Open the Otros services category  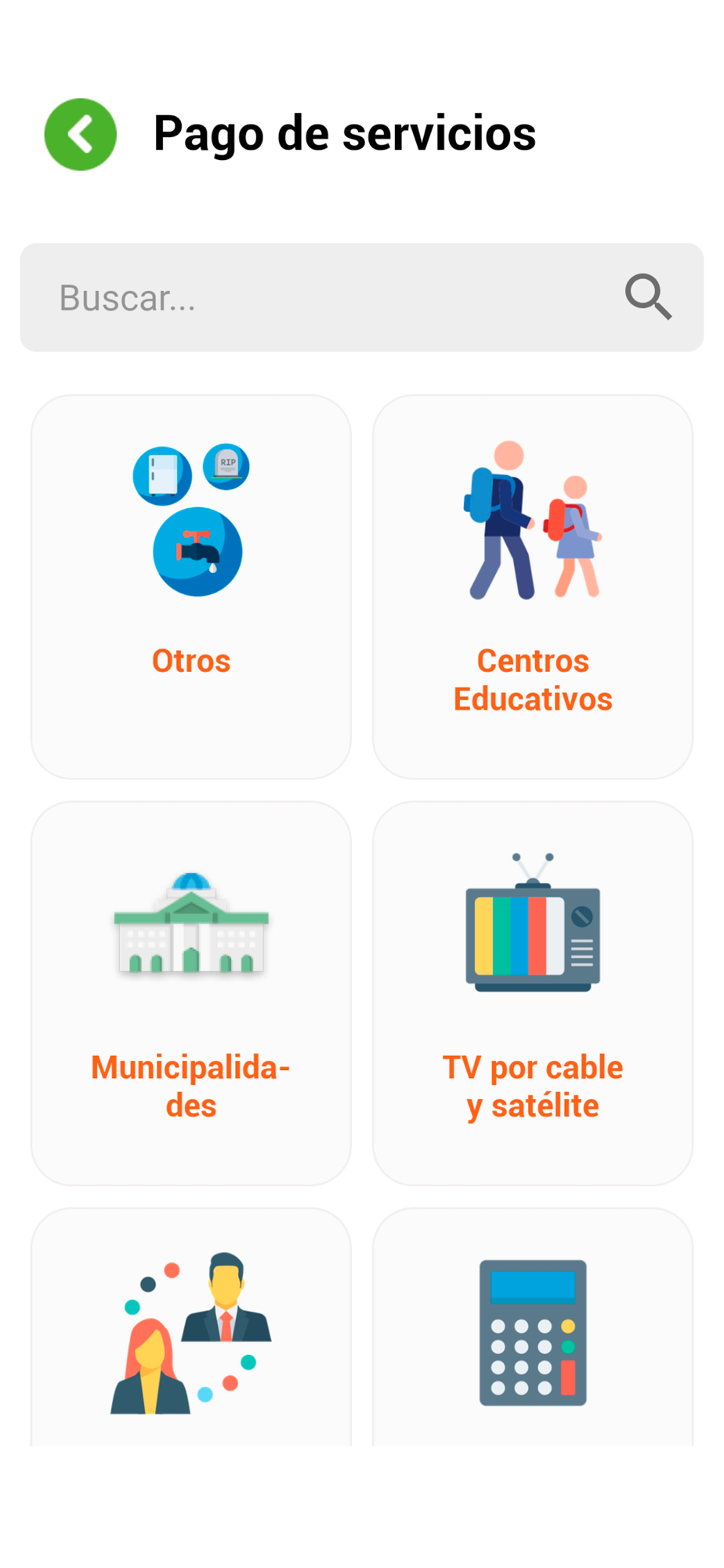(x=191, y=586)
